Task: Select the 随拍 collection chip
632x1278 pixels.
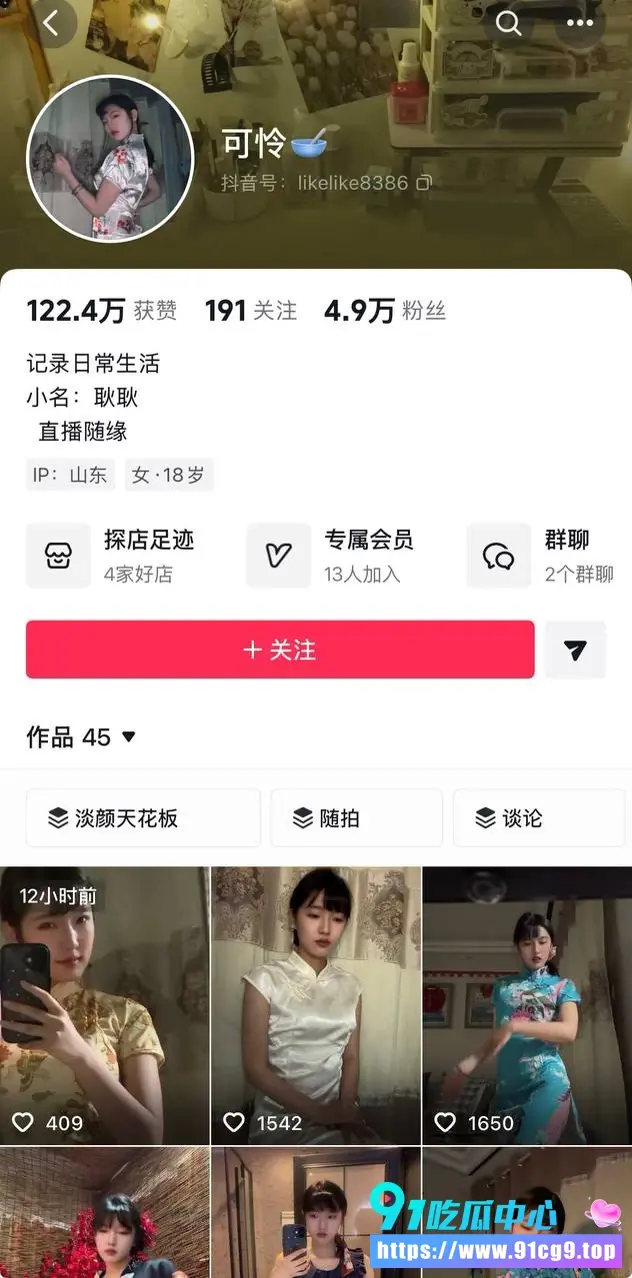Action: tap(356, 818)
